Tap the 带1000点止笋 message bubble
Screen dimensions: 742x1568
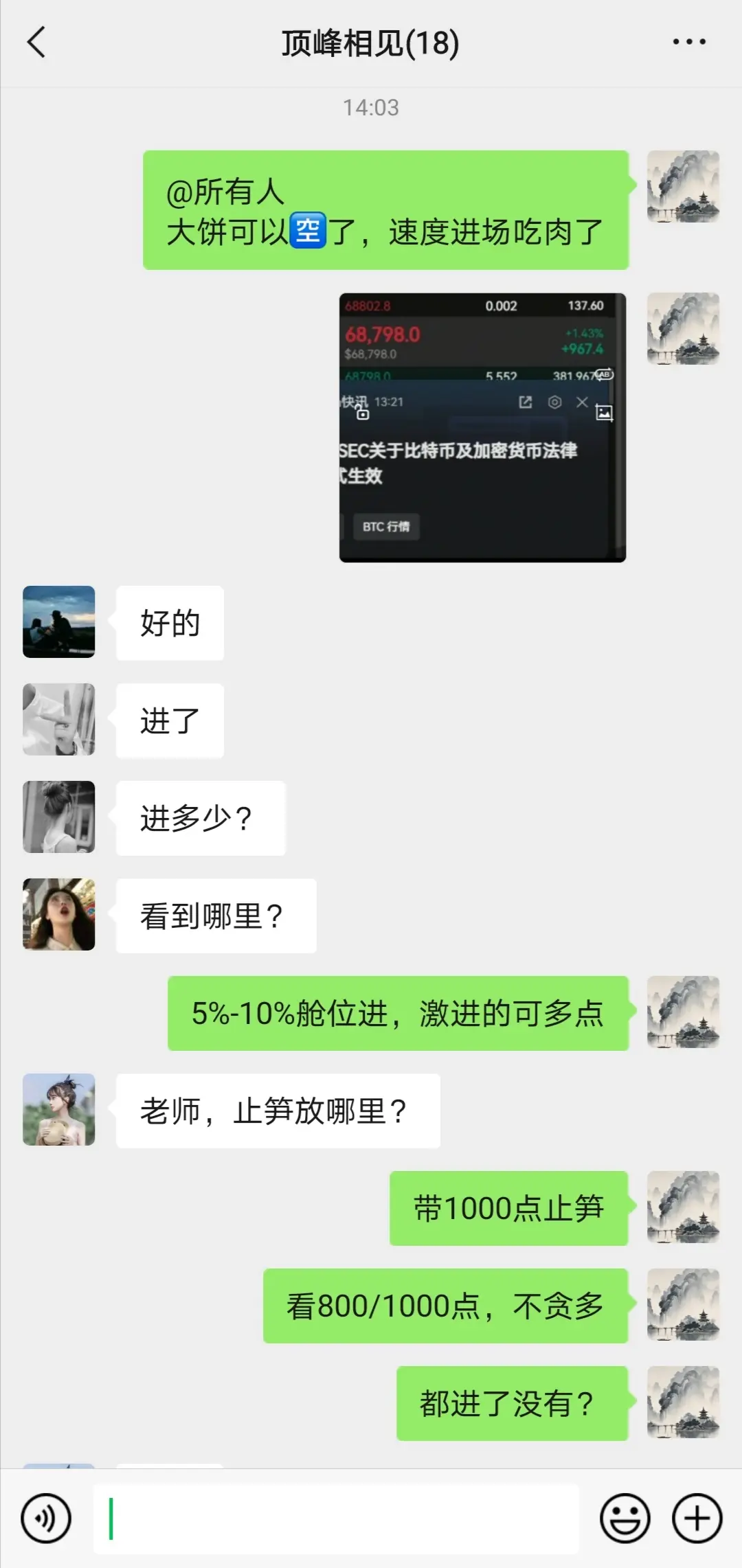[508, 1209]
